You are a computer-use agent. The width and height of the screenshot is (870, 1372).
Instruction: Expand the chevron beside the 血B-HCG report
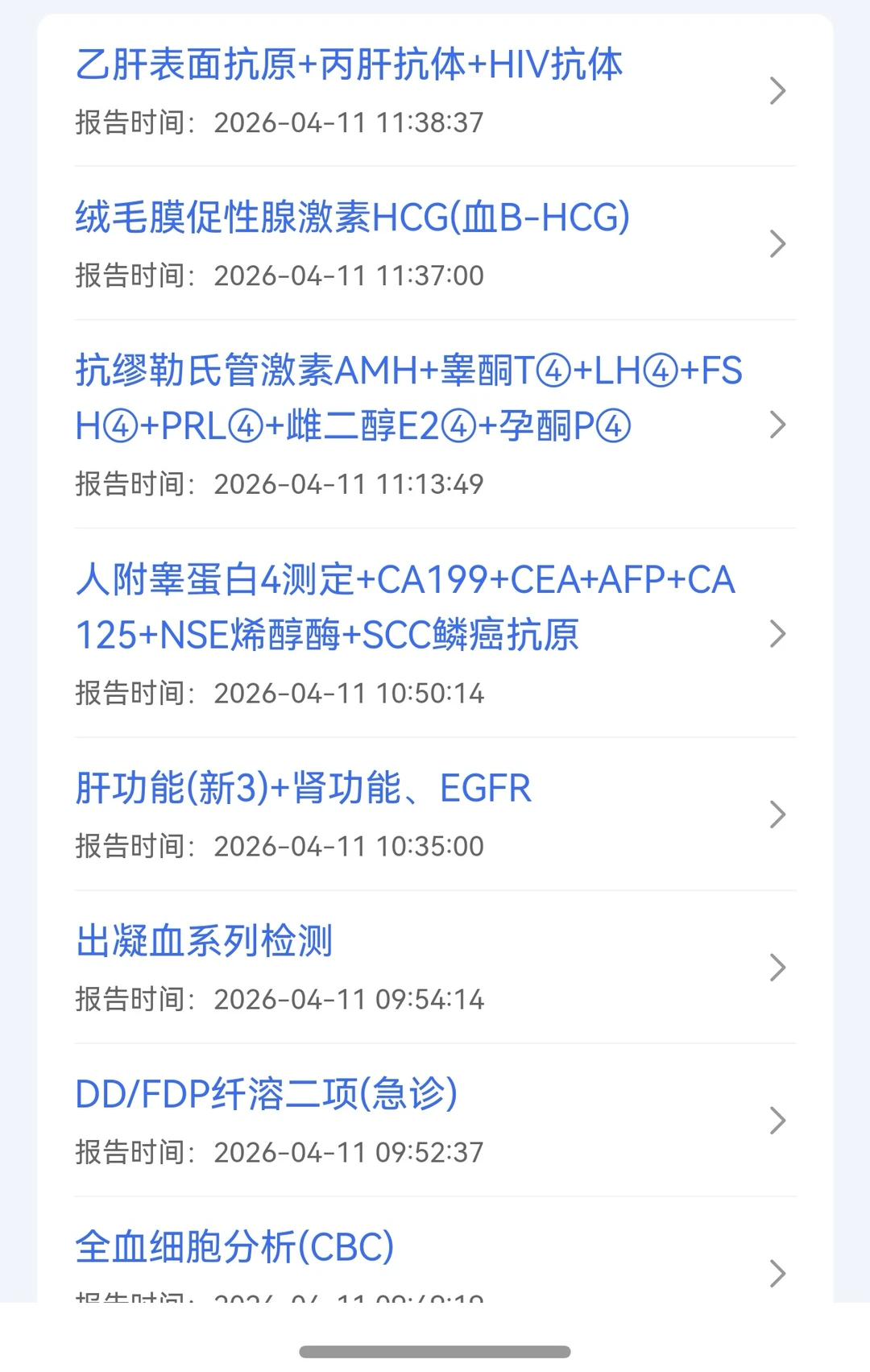pyautogui.click(x=777, y=243)
